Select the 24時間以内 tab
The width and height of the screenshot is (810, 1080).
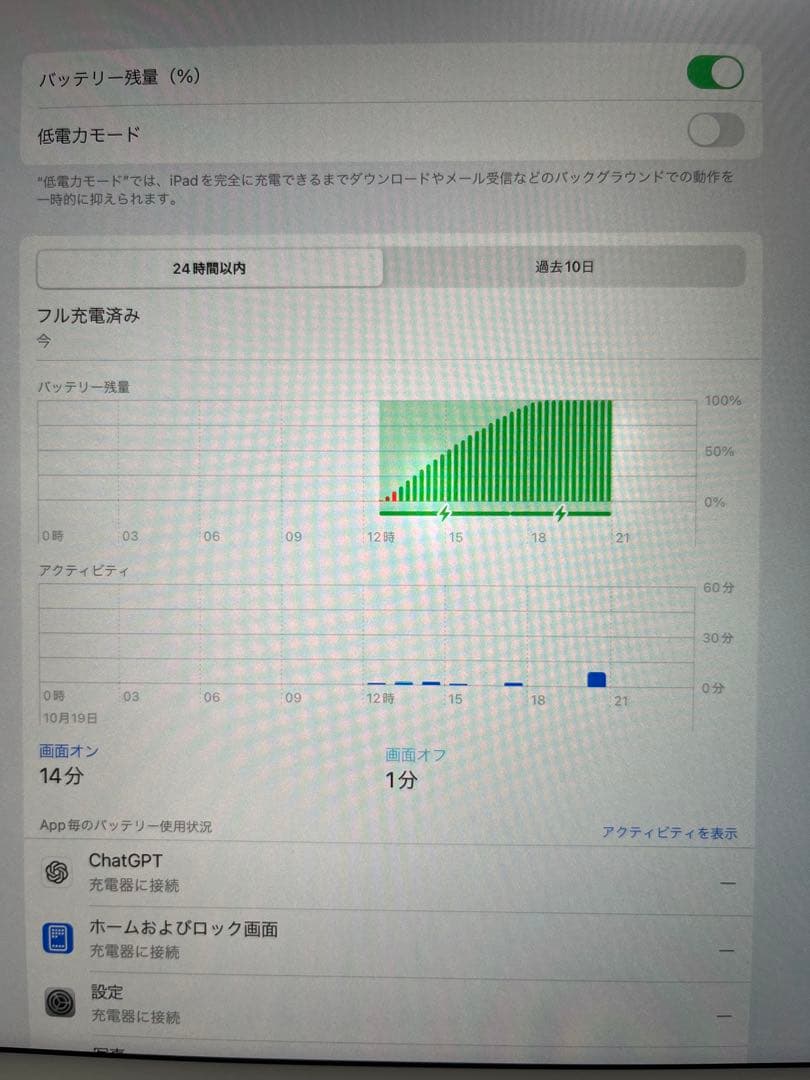coord(212,267)
